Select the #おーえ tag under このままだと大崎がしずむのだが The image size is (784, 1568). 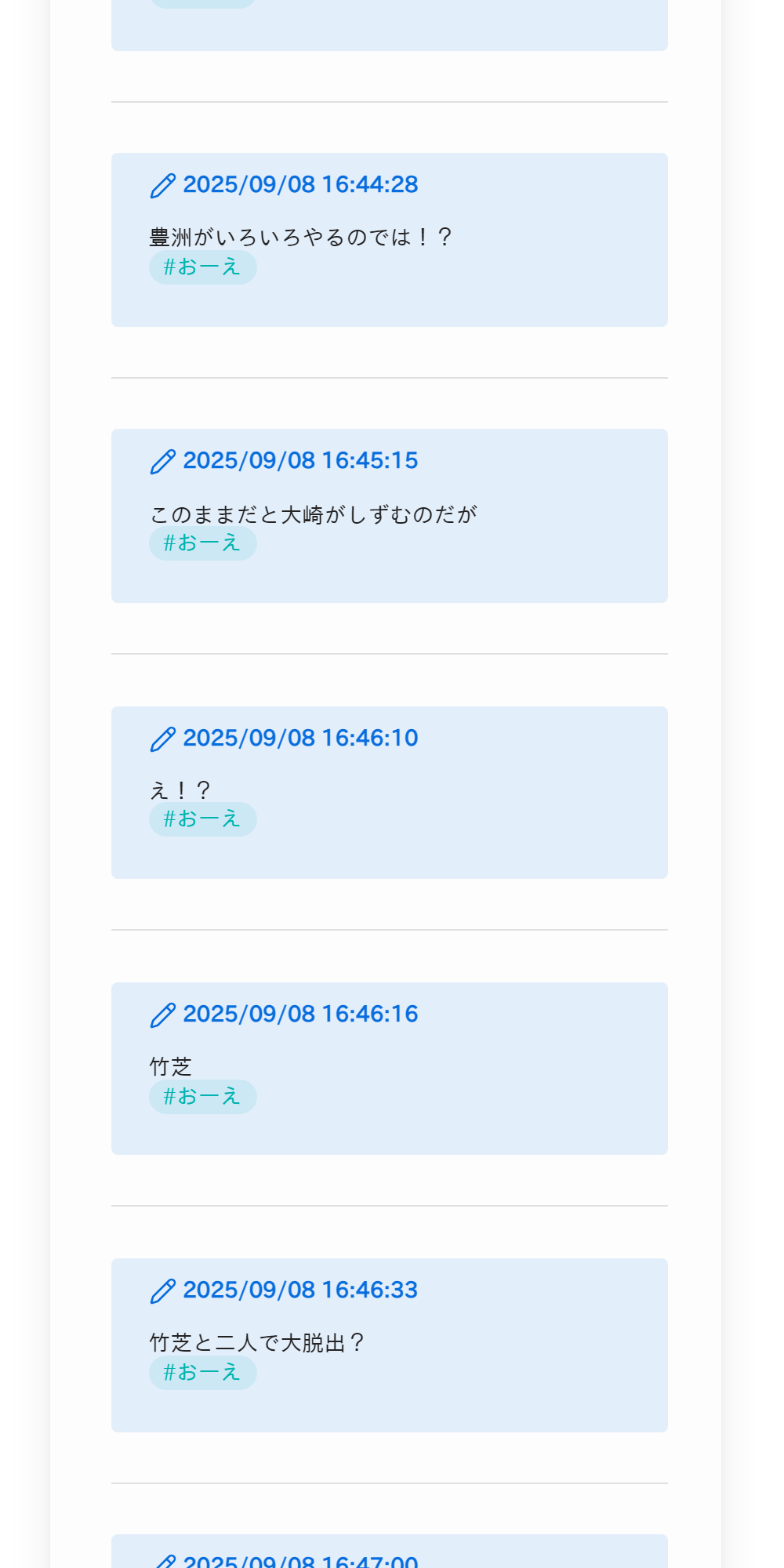203,543
